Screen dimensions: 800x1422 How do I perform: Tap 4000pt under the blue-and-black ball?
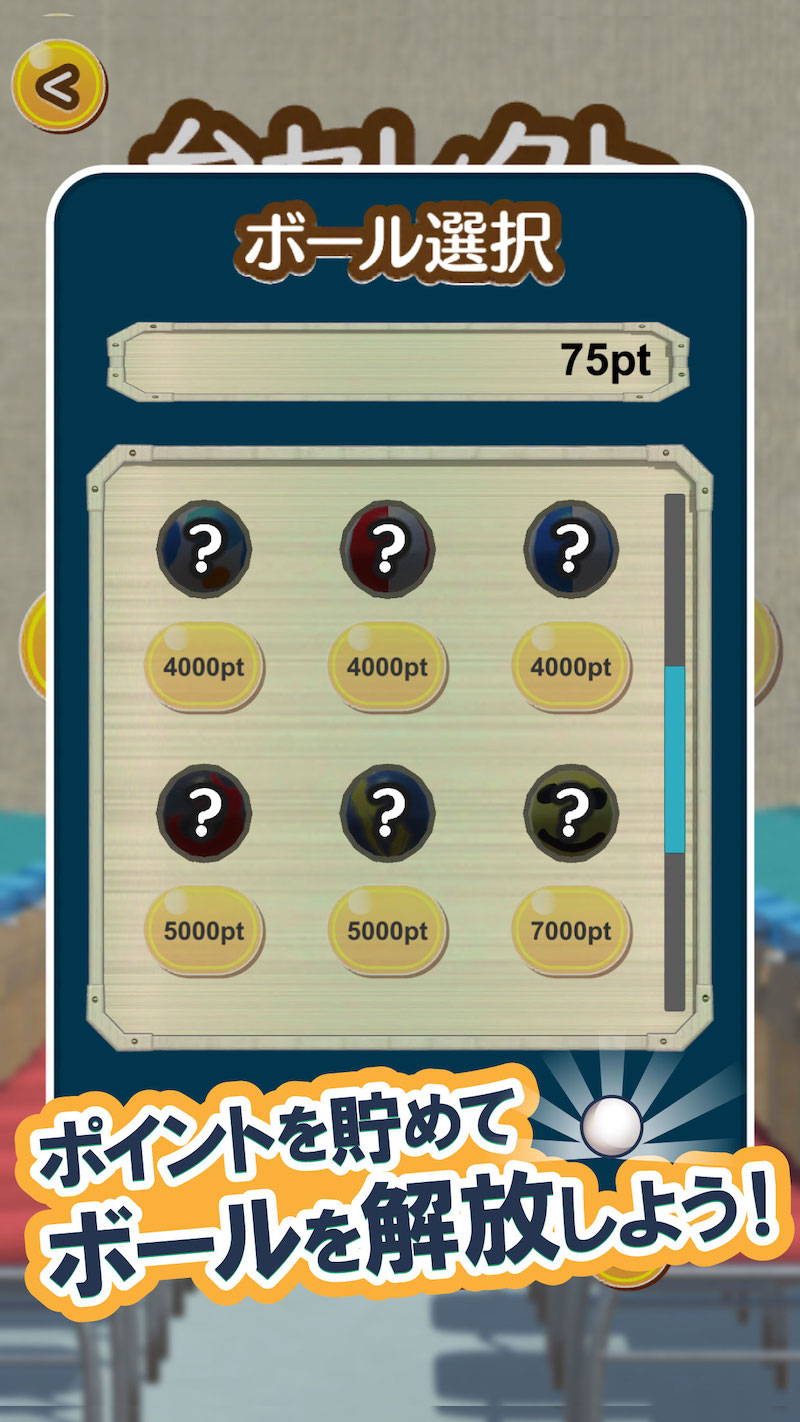tap(571, 667)
